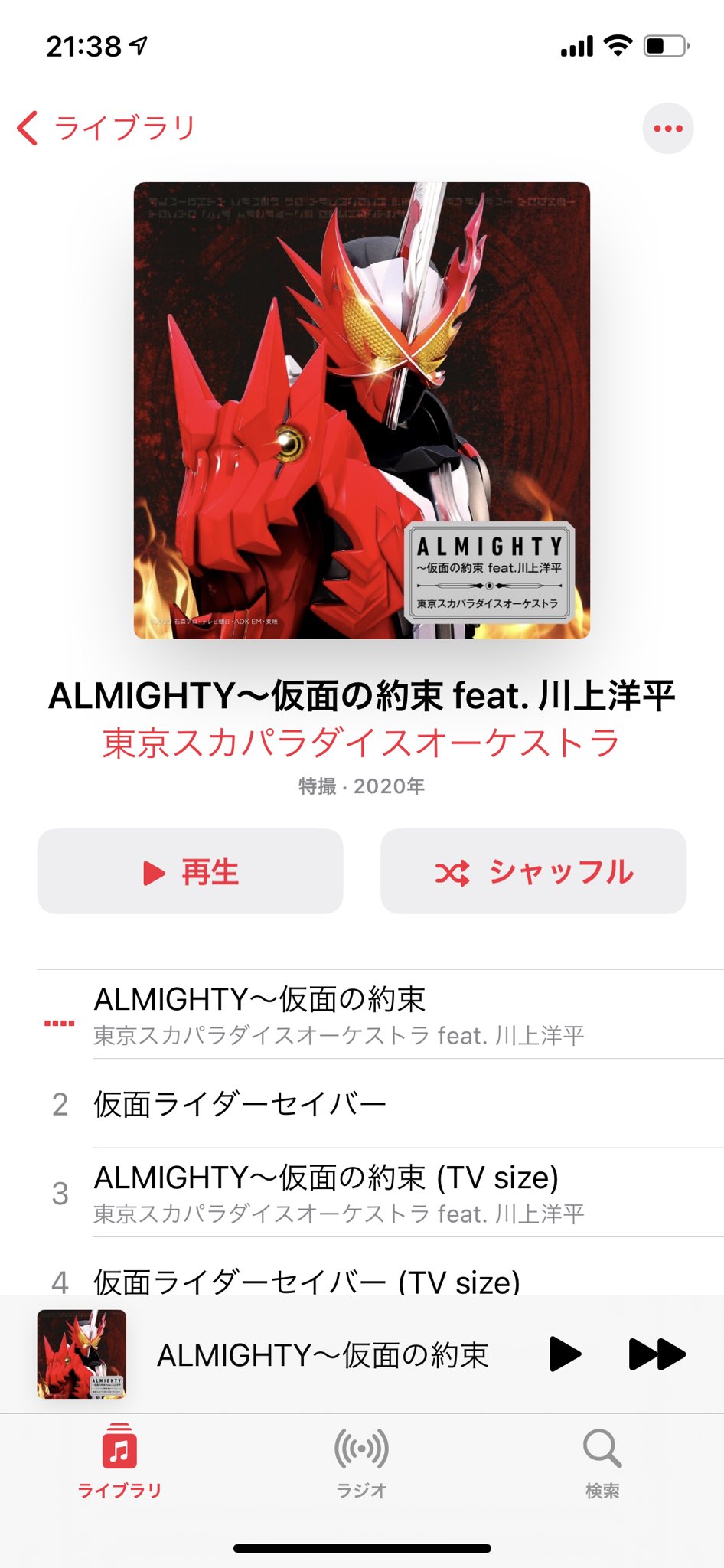The image size is (724, 1568).
Task: Skip to next track in mini player
Action: (657, 1354)
